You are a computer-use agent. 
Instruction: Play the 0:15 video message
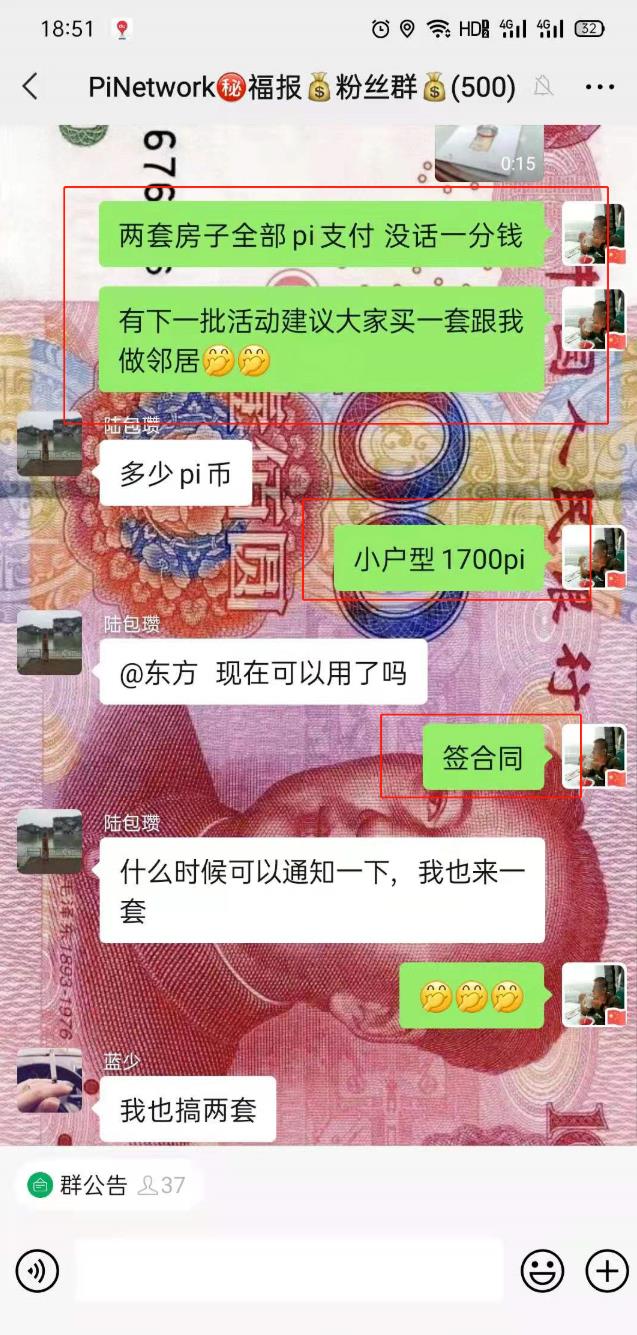490,152
